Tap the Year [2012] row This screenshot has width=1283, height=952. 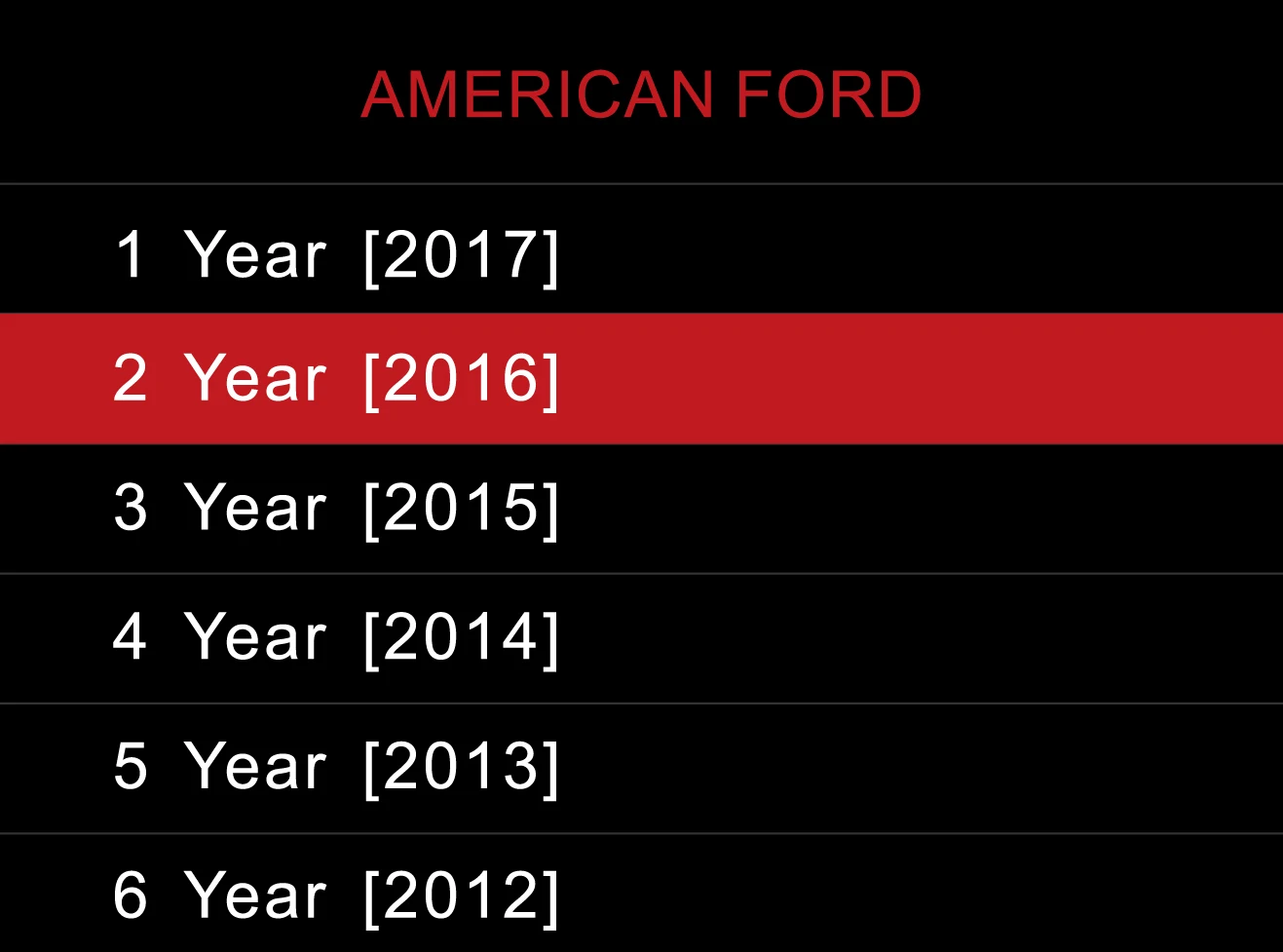(641, 894)
